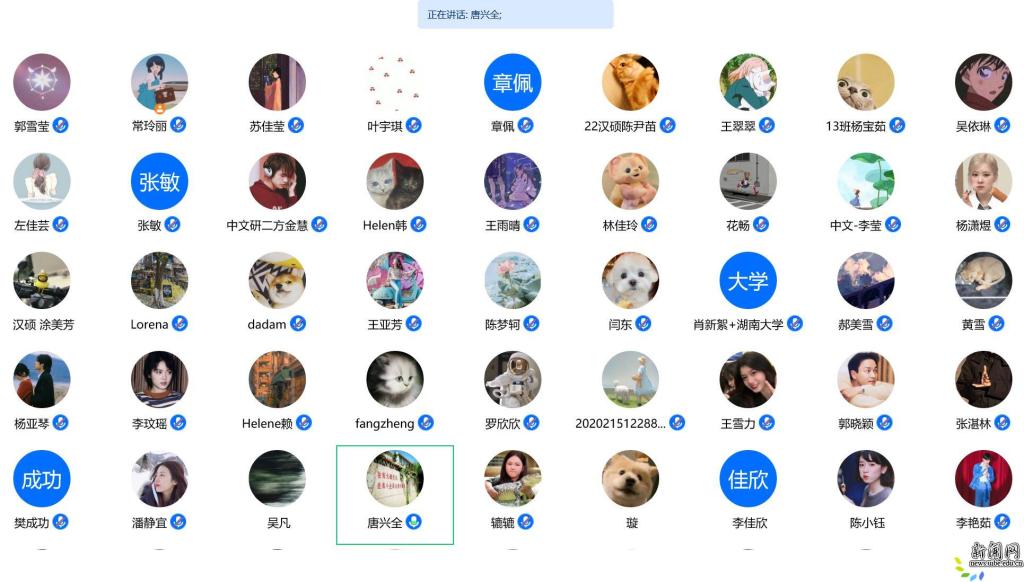This screenshot has width=1024, height=582.
Task: Select 中文-李莹's tile
Action: click(x=865, y=181)
